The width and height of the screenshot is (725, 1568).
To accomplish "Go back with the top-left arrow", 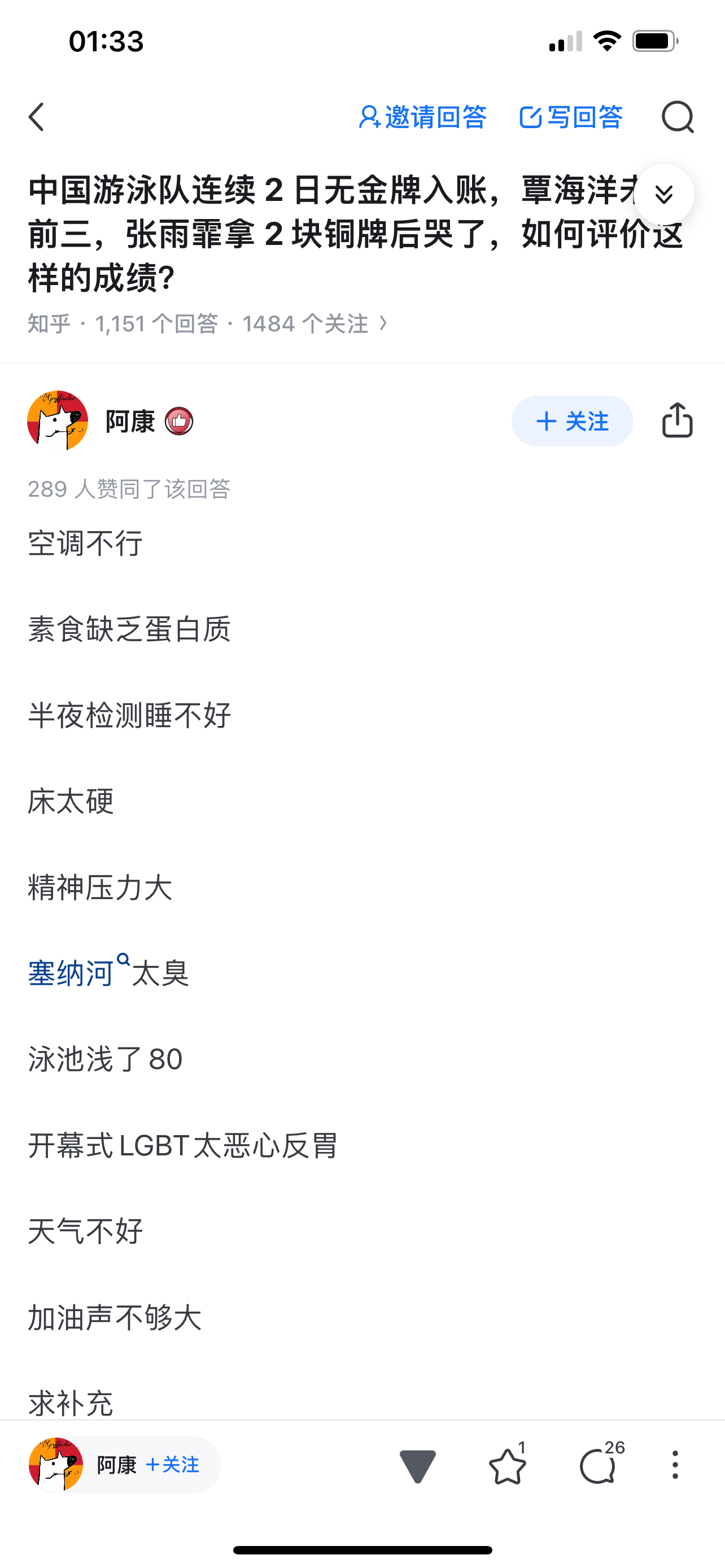I will (x=37, y=117).
